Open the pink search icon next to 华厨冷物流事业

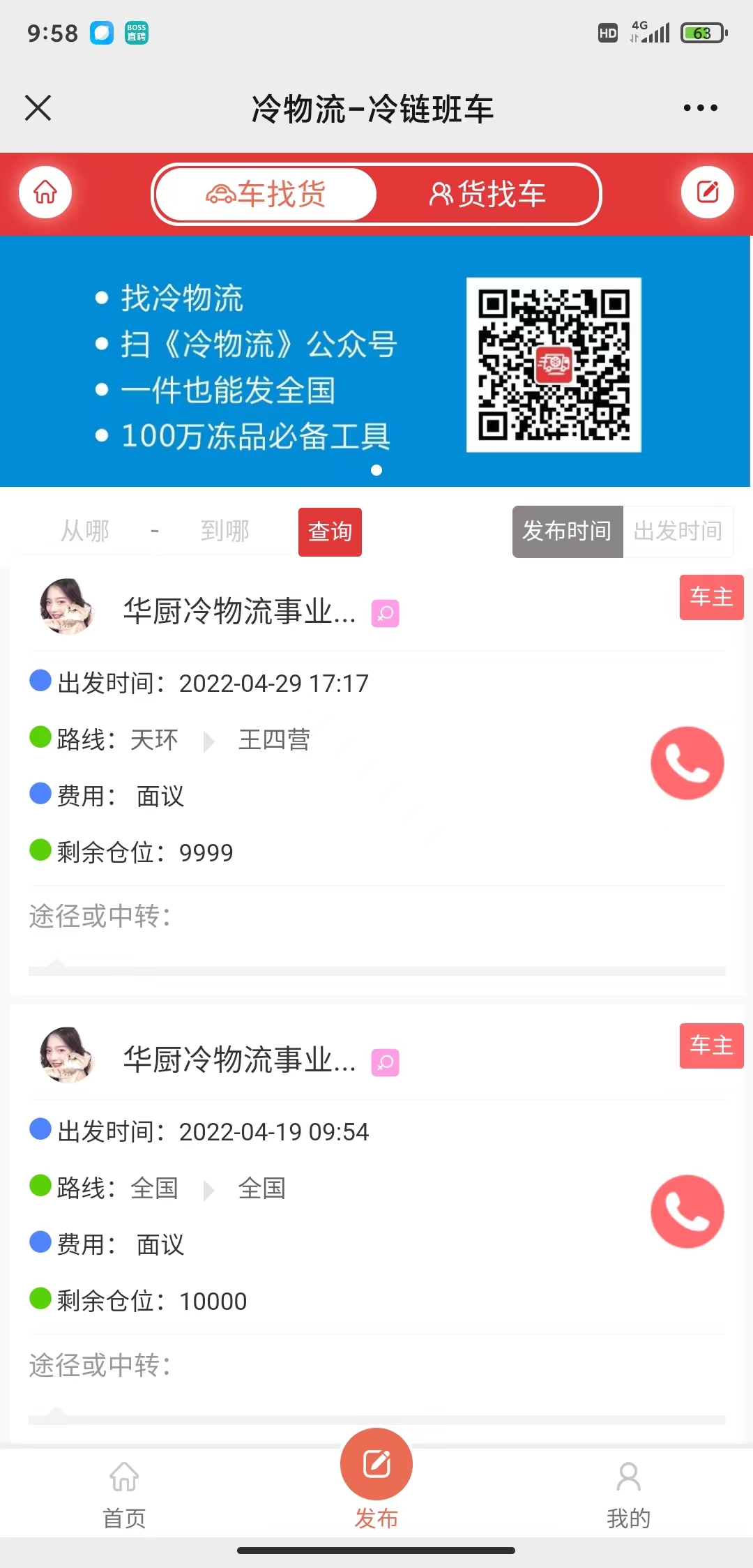384,615
